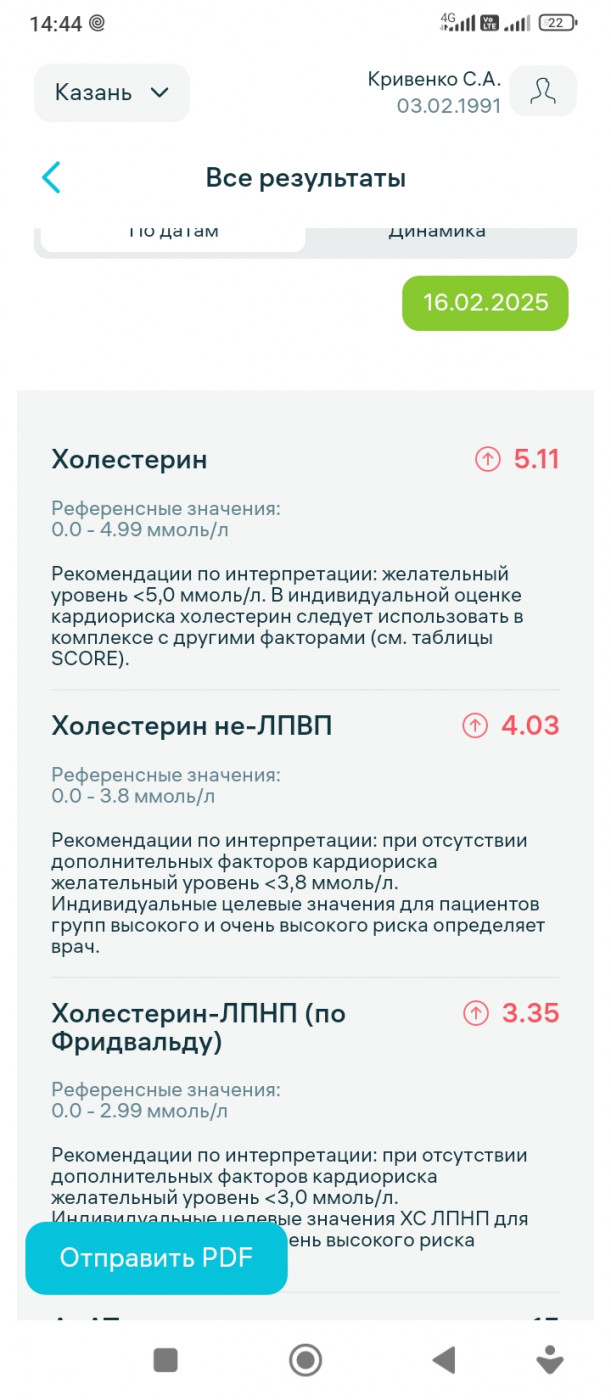Viewport: 611px width, 1400px height.
Task: Open the Казань city dropdown
Action: pos(111,93)
